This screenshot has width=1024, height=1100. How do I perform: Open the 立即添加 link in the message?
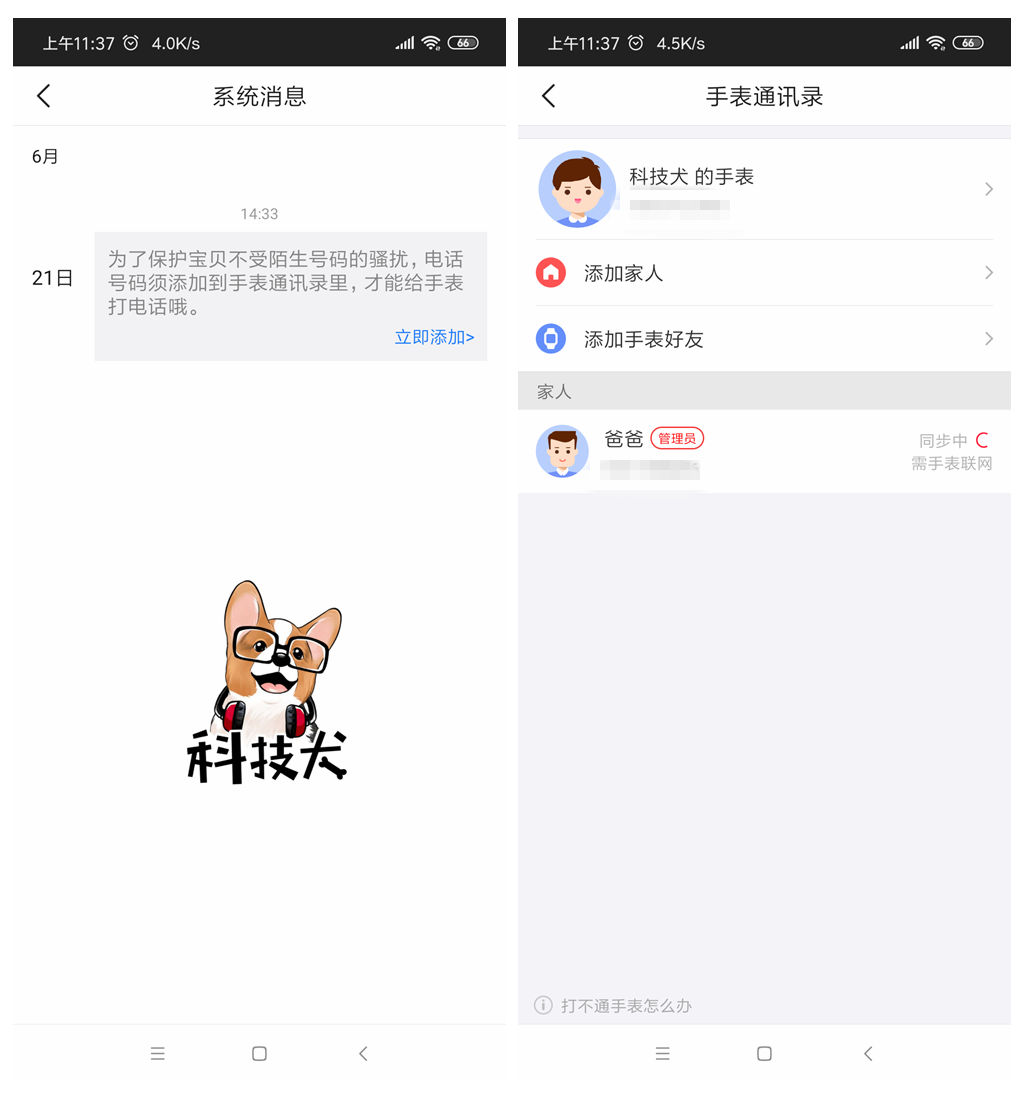[x=434, y=337]
